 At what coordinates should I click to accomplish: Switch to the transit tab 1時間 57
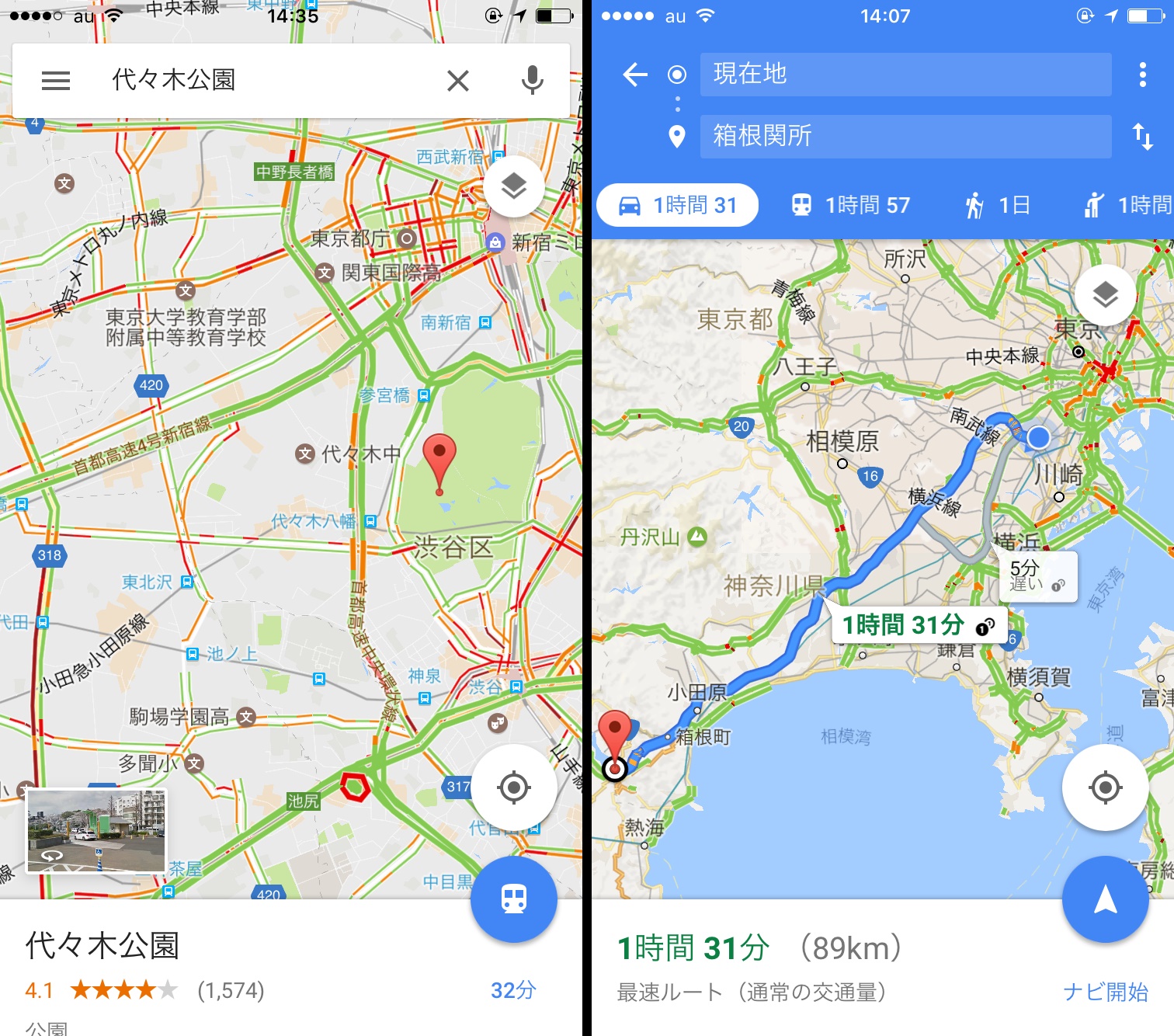click(850, 205)
